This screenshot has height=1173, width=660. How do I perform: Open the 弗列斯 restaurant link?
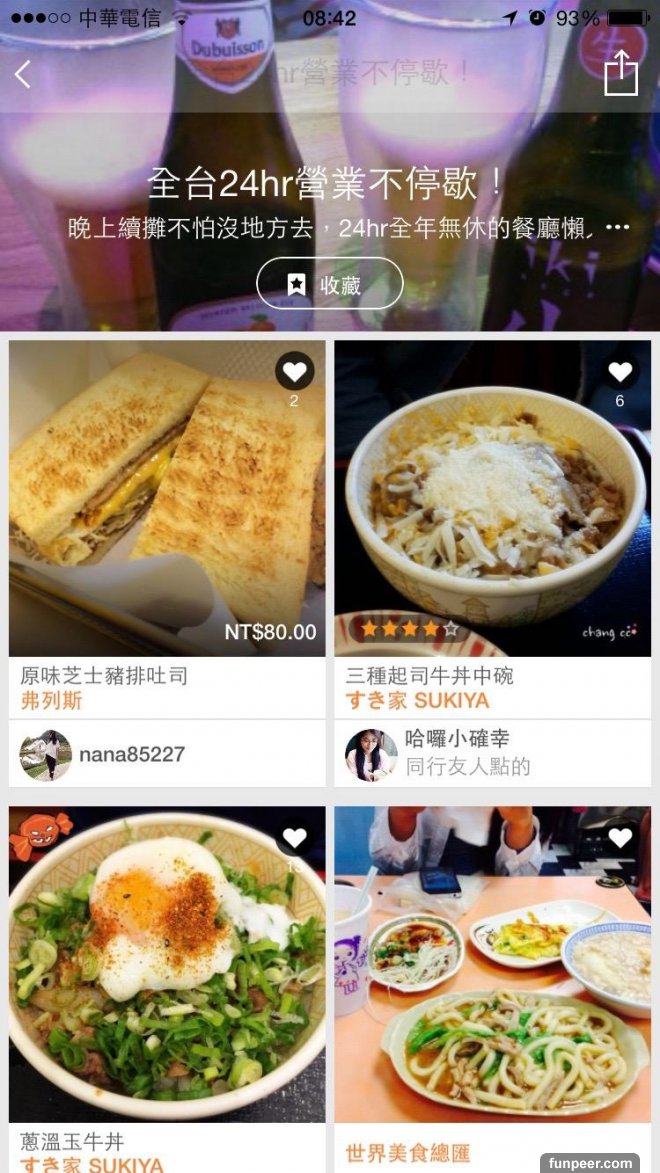point(52,701)
